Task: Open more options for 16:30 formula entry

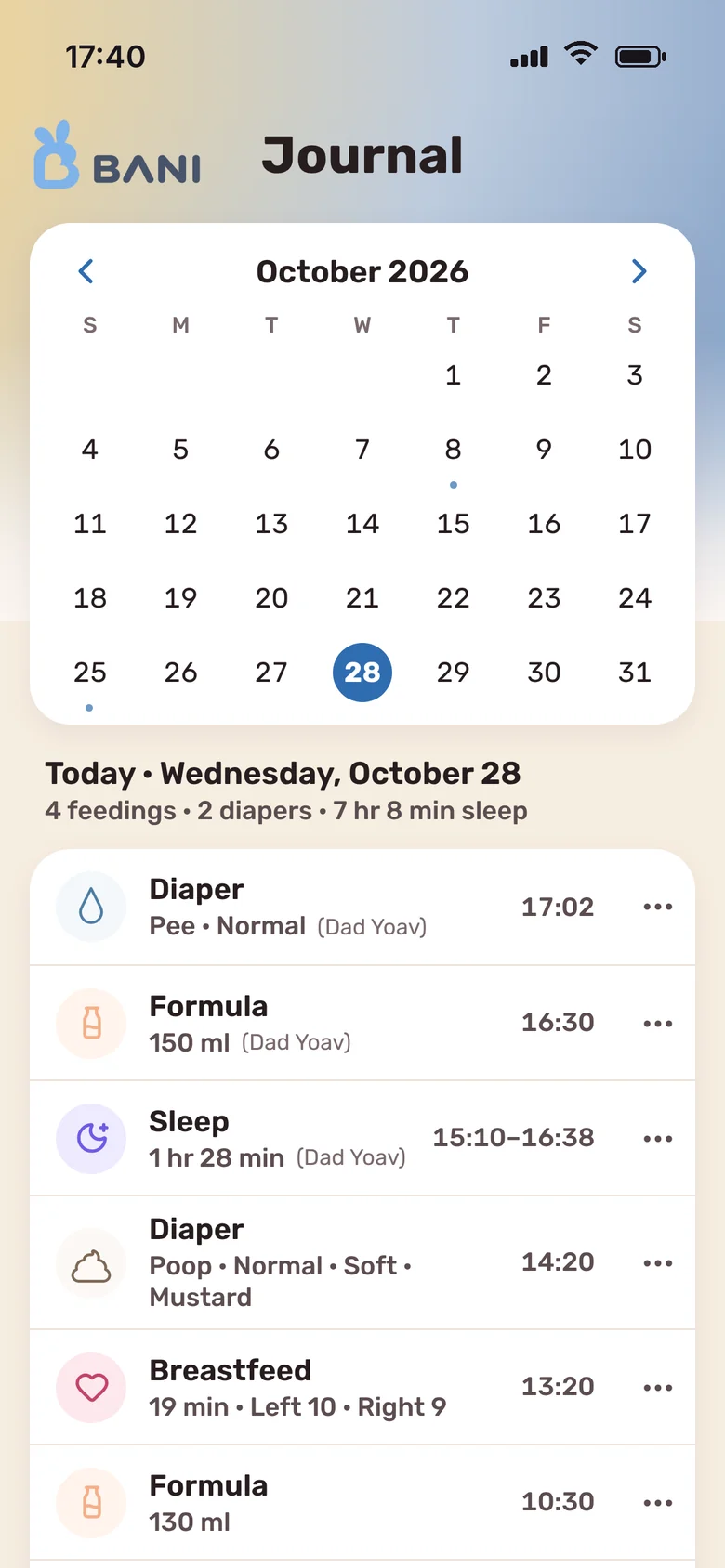Action: (658, 1023)
